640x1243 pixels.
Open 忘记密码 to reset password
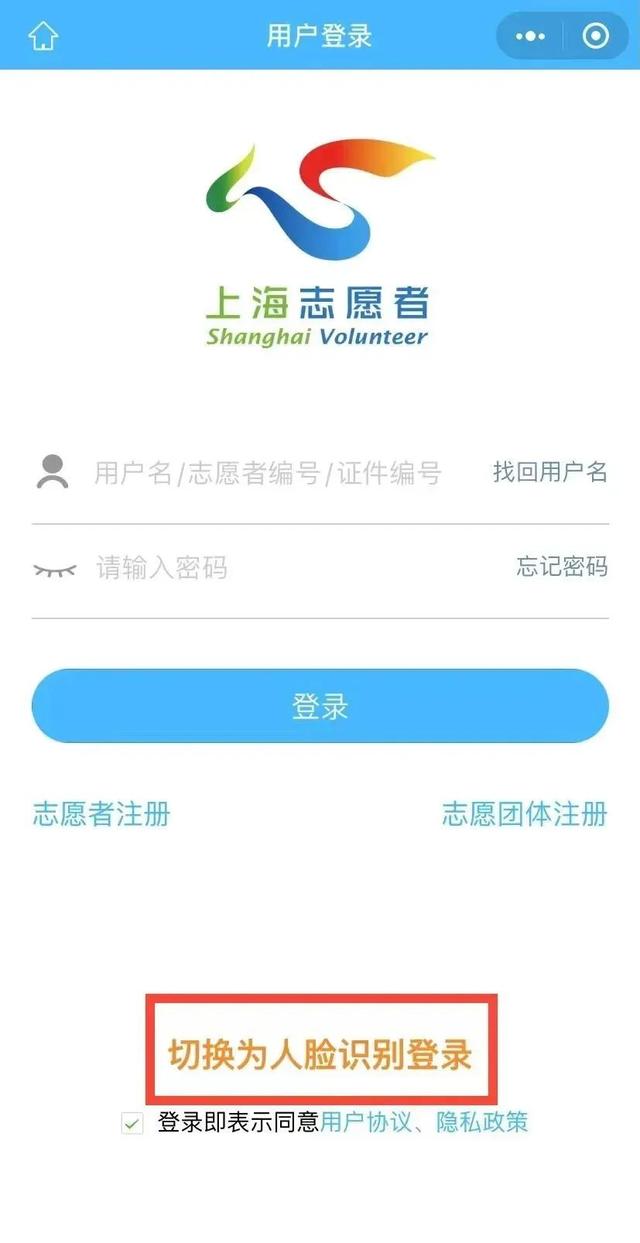(x=562, y=567)
